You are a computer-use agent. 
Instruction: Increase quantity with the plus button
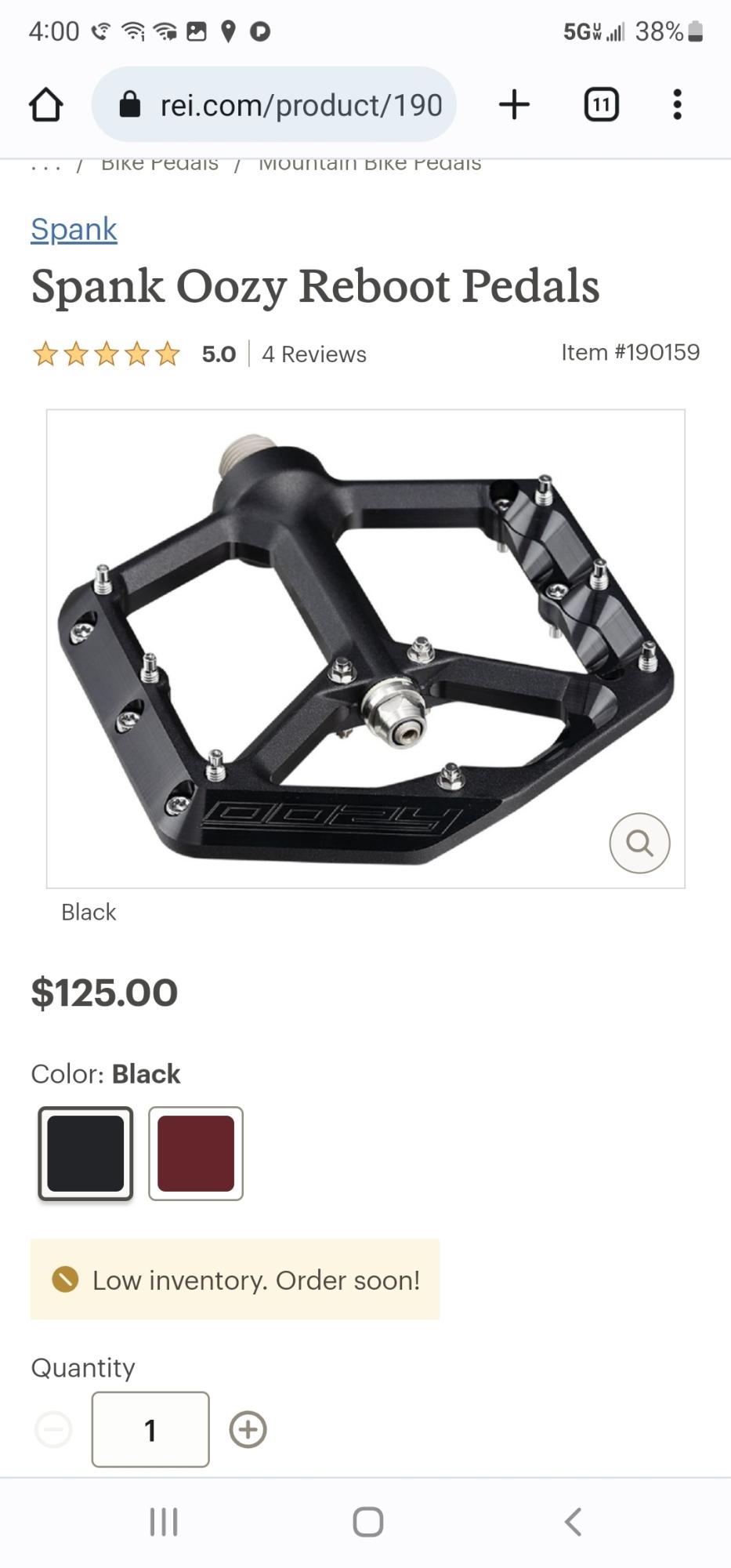(248, 1429)
